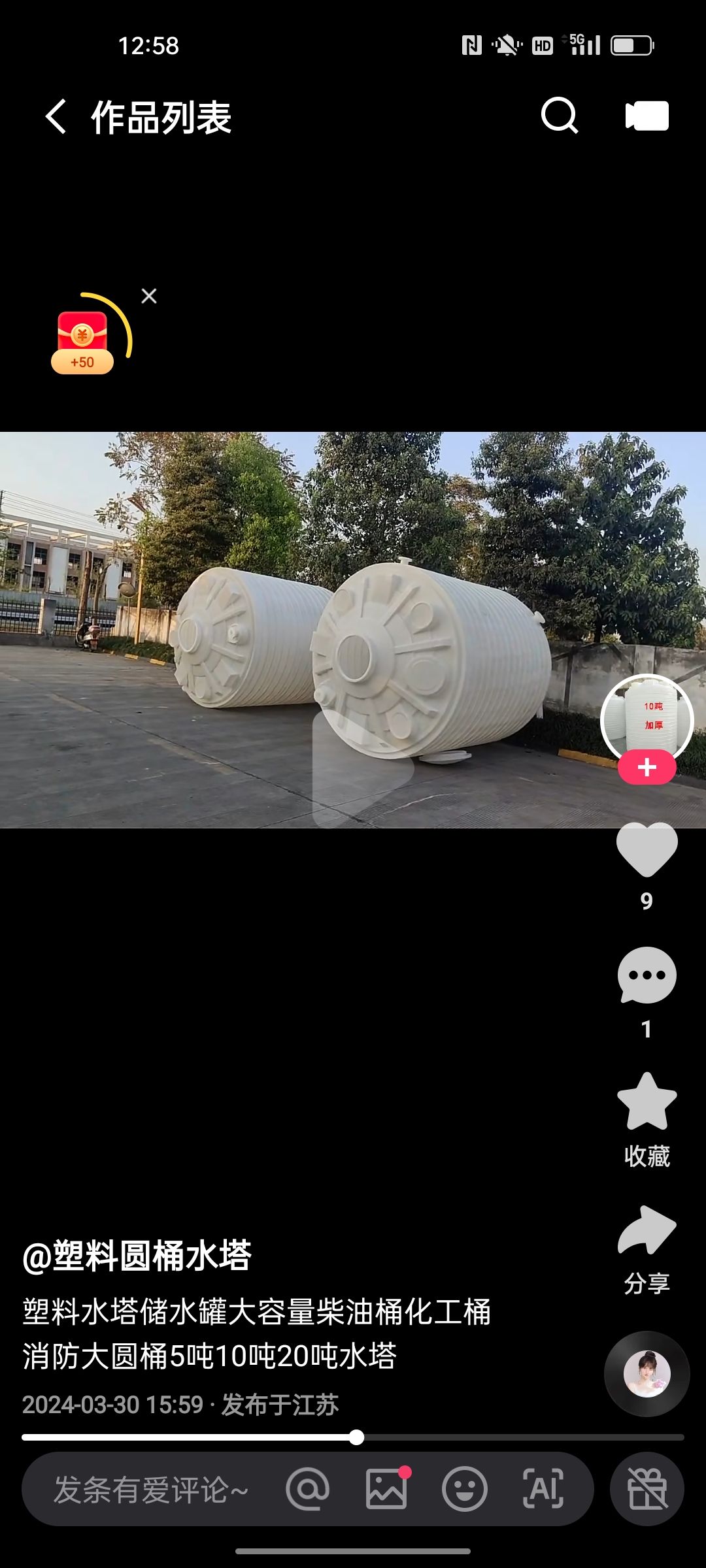Screen dimensions: 706x1568
Task: Open the video camera icon
Action: (647, 116)
